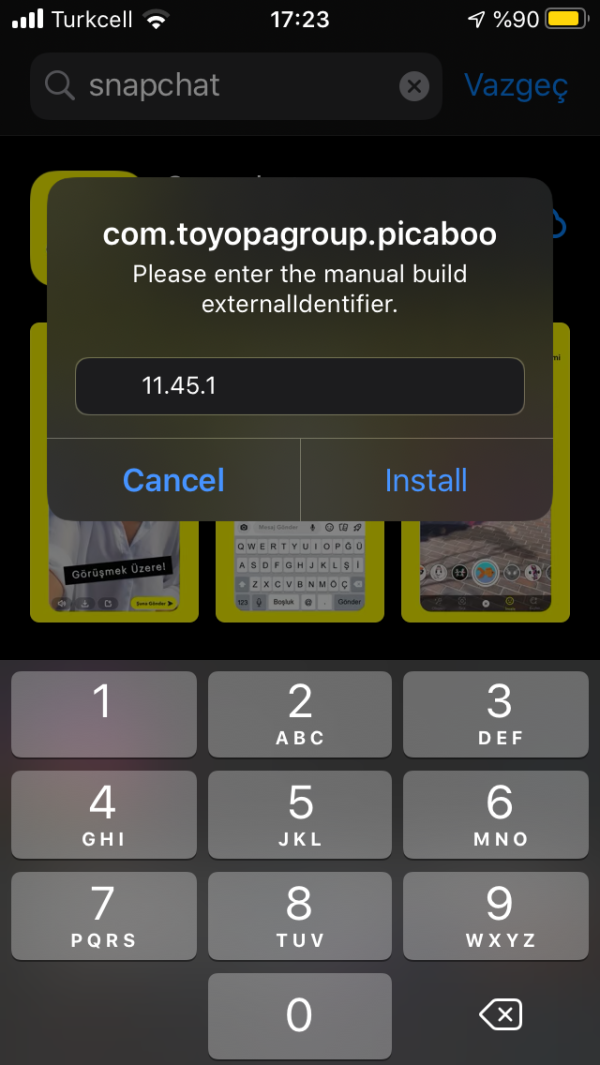600x1065 pixels.
Task: Cancel the manual build dialog
Action: [x=173, y=480]
